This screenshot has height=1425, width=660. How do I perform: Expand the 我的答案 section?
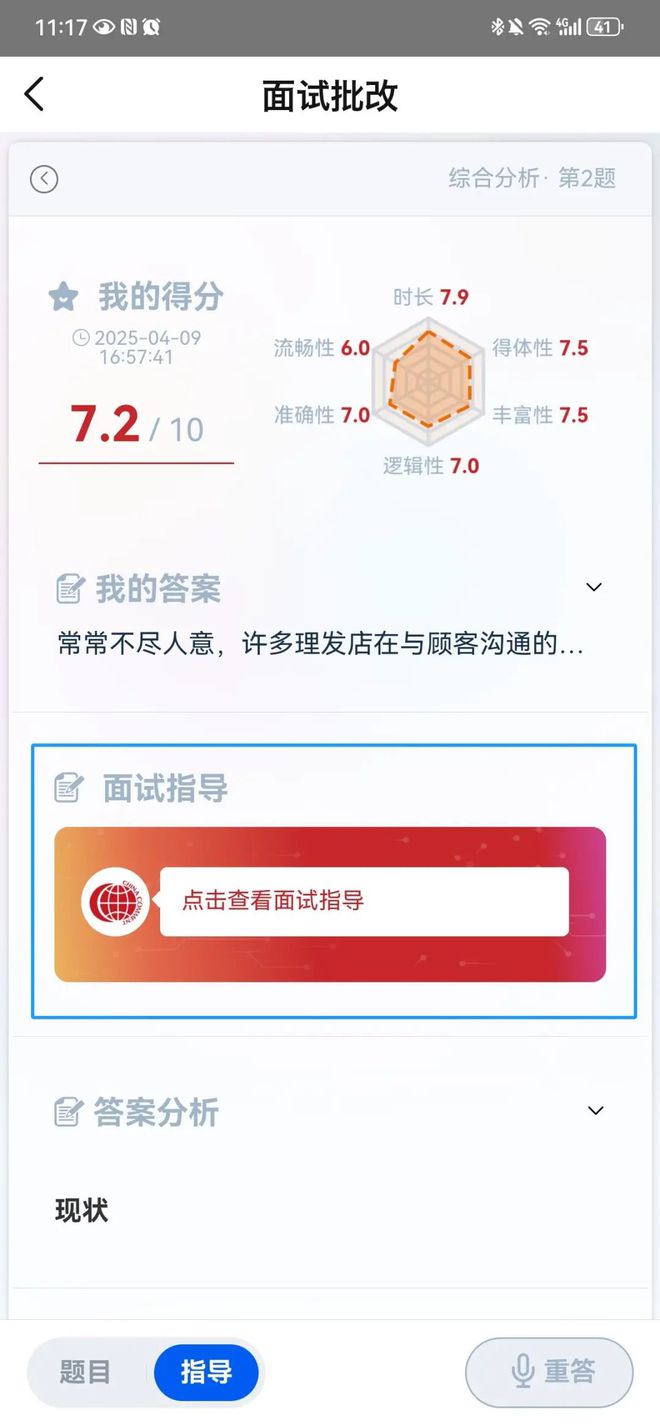pos(594,587)
